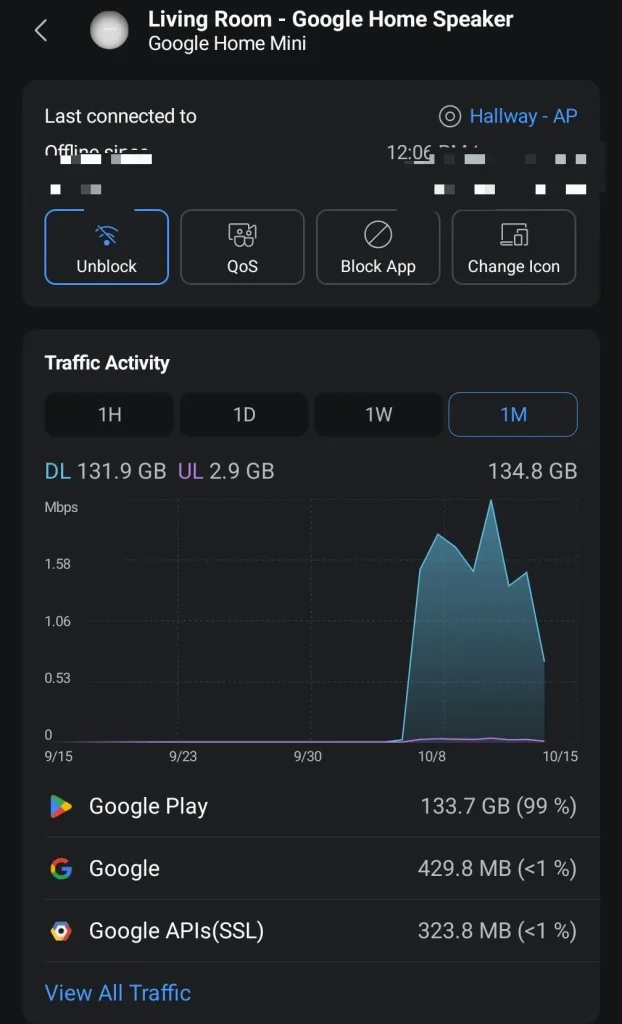Image resolution: width=622 pixels, height=1024 pixels.
Task: Select the 1M traffic range
Action: [513, 415]
